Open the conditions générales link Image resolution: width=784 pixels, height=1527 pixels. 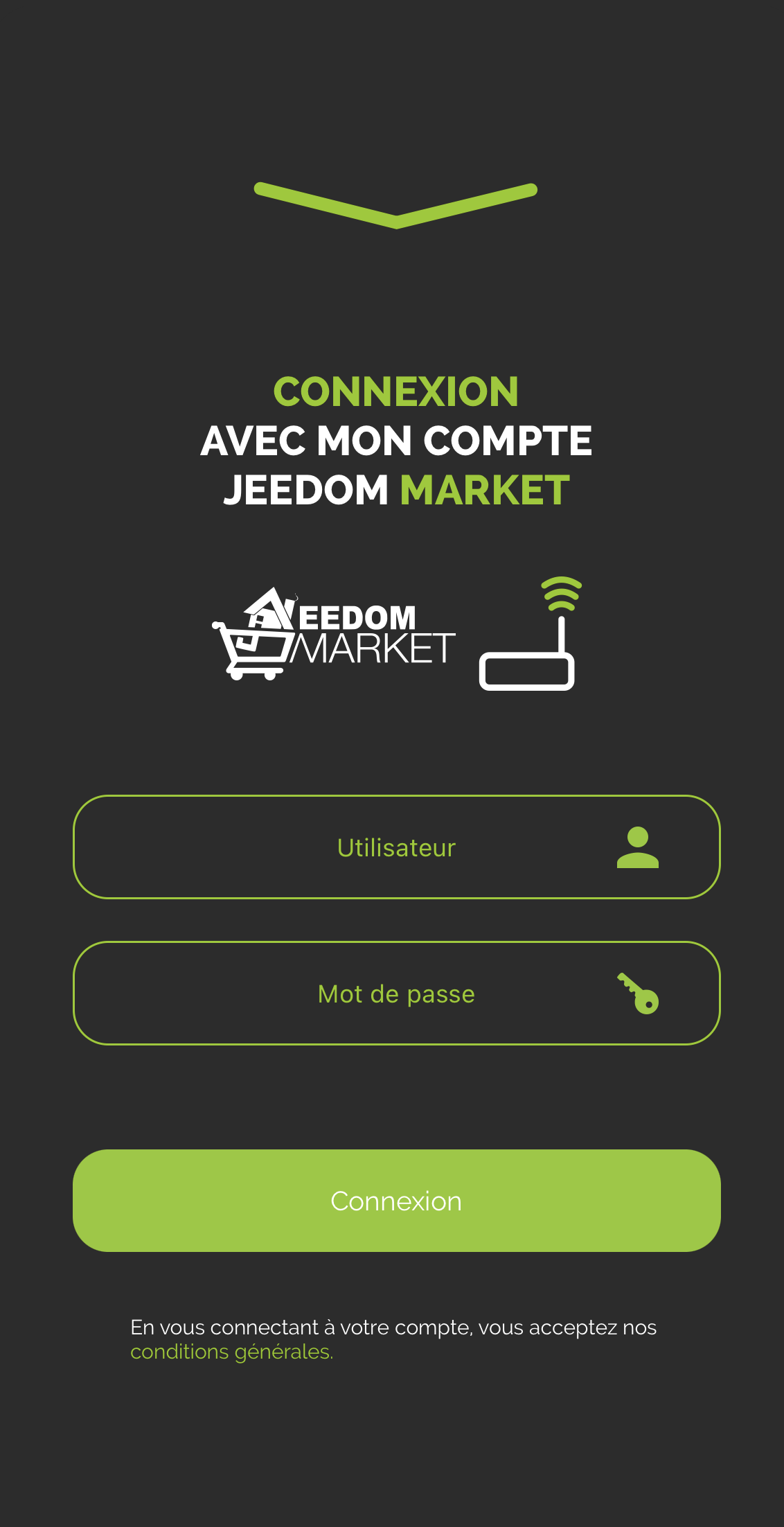click(231, 1352)
